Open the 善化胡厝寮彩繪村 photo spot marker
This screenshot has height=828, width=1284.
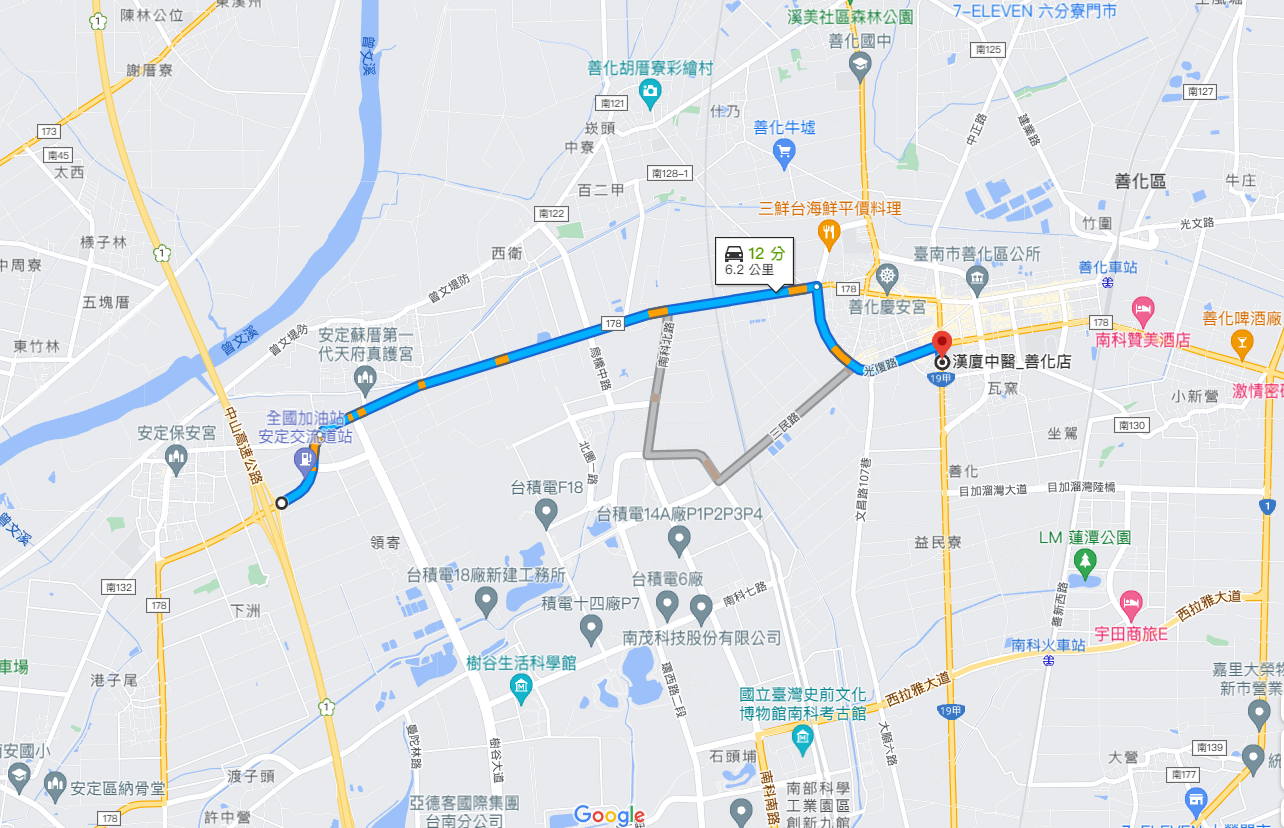tap(651, 94)
